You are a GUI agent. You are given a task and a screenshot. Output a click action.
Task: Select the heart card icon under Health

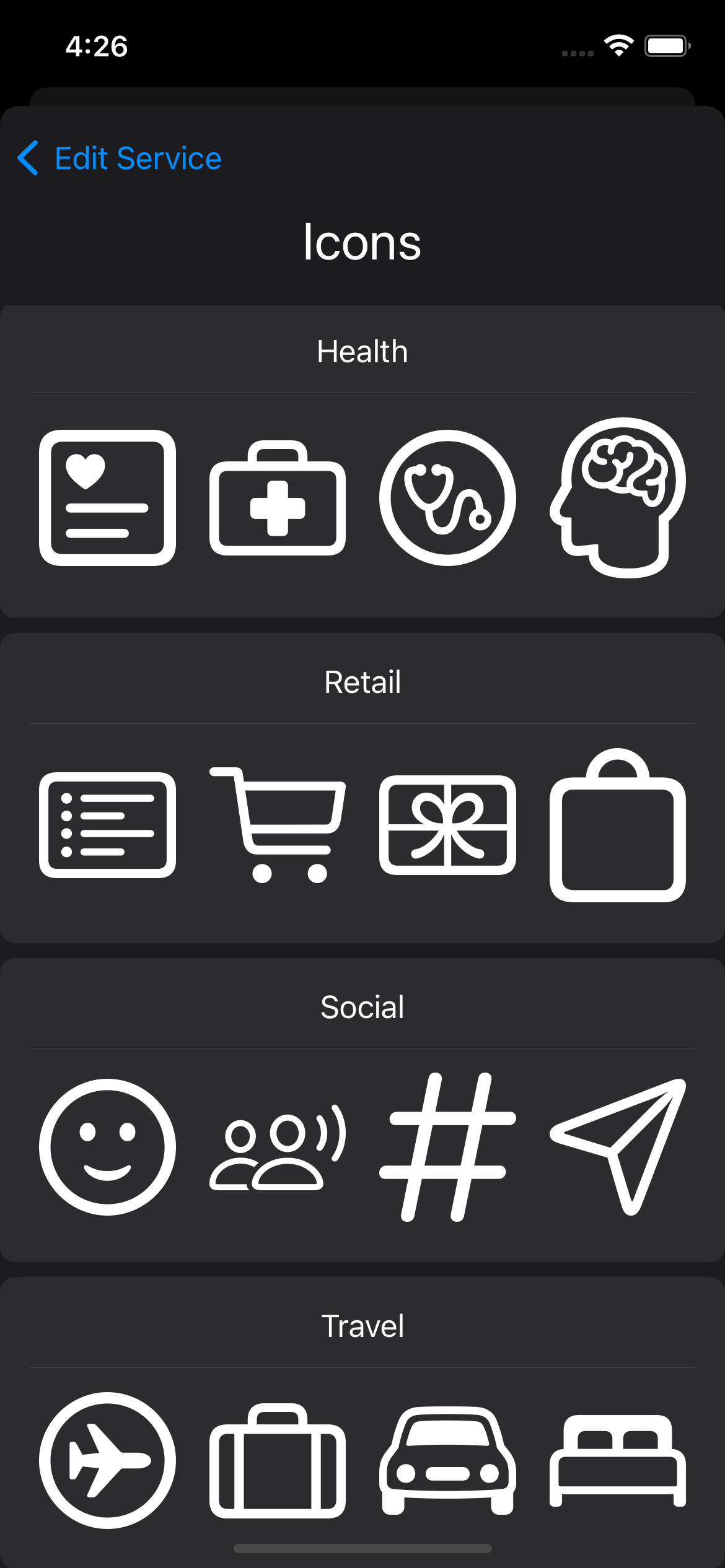pyautogui.click(x=107, y=498)
